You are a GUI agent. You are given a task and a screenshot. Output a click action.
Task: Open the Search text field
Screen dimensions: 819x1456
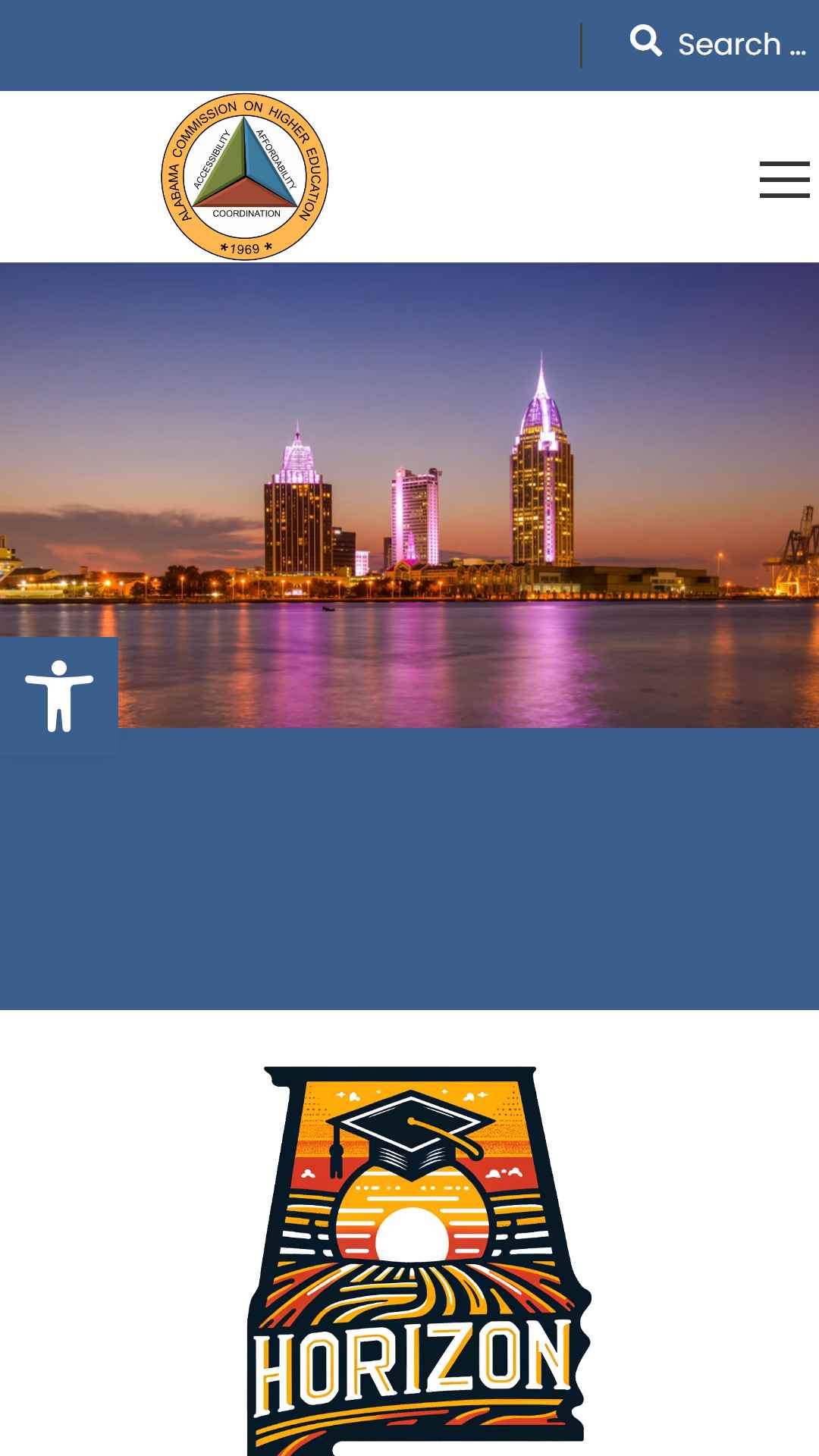pyautogui.click(x=741, y=45)
